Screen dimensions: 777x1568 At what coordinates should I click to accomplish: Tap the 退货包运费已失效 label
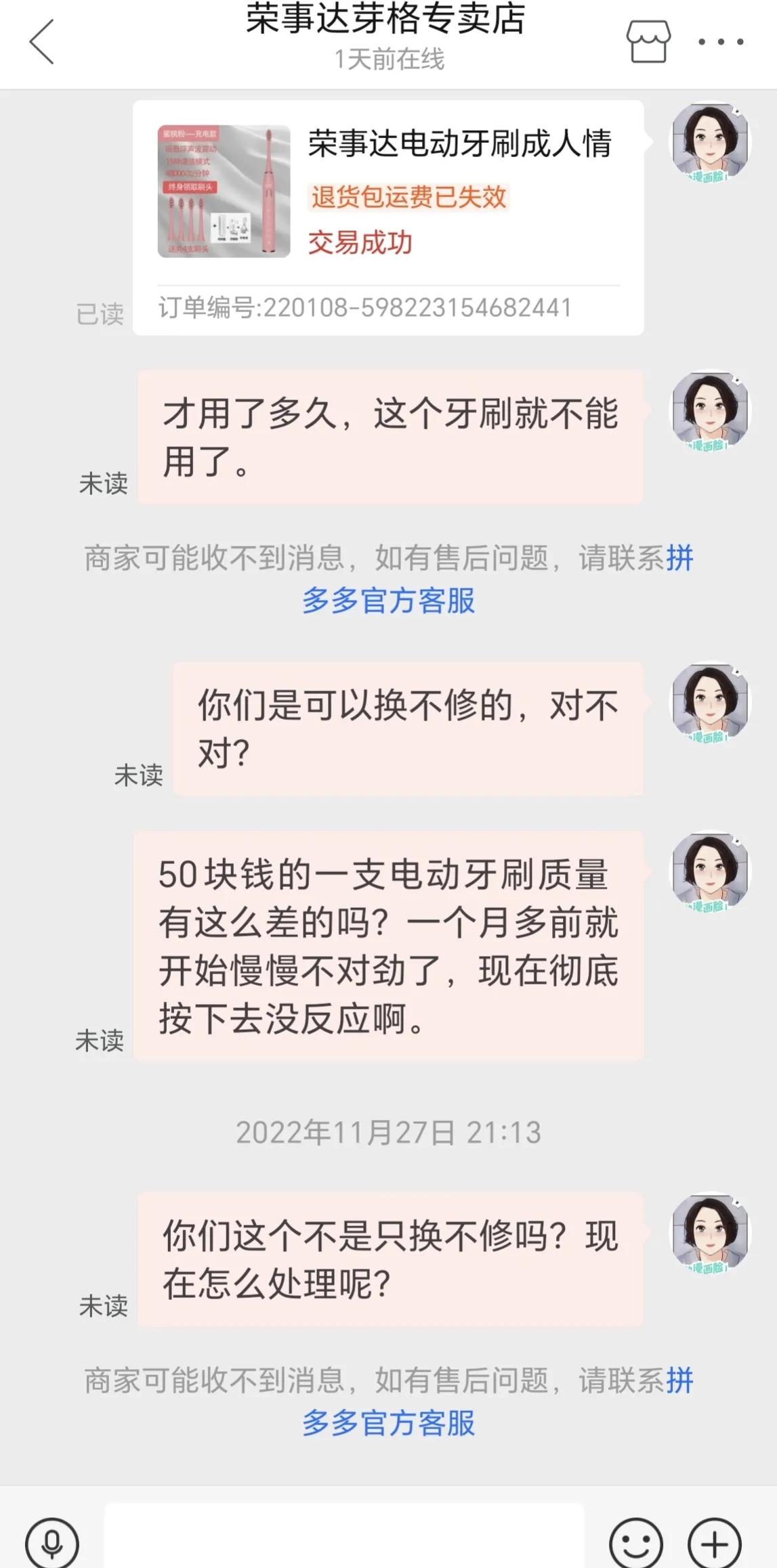pyautogui.click(x=408, y=196)
